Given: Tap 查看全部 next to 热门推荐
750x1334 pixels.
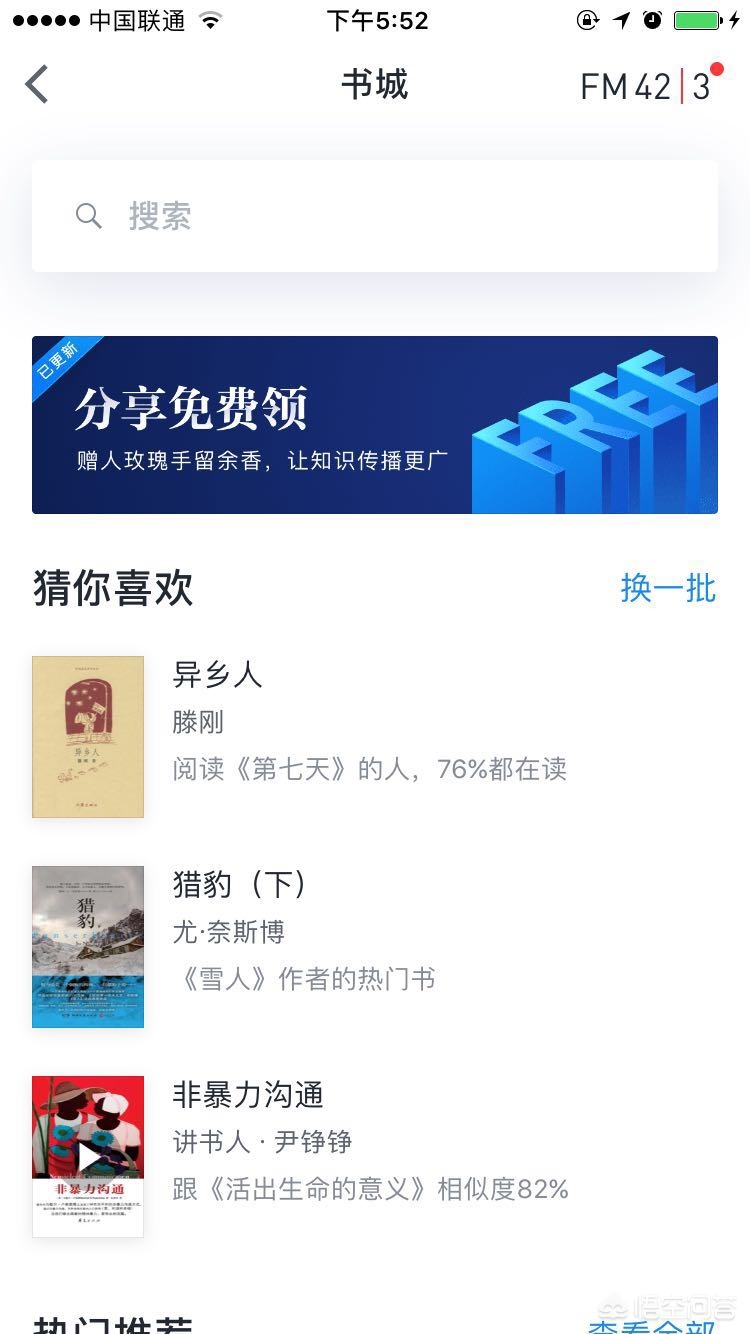Looking at the screenshot, I should pyautogui.click(x=652, y=1325).
